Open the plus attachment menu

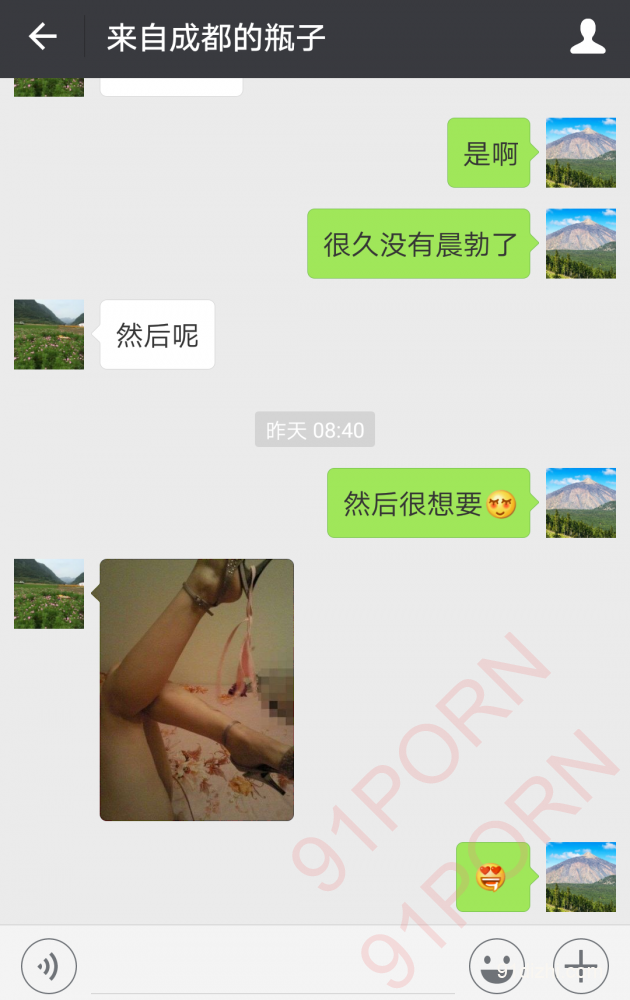581,967
